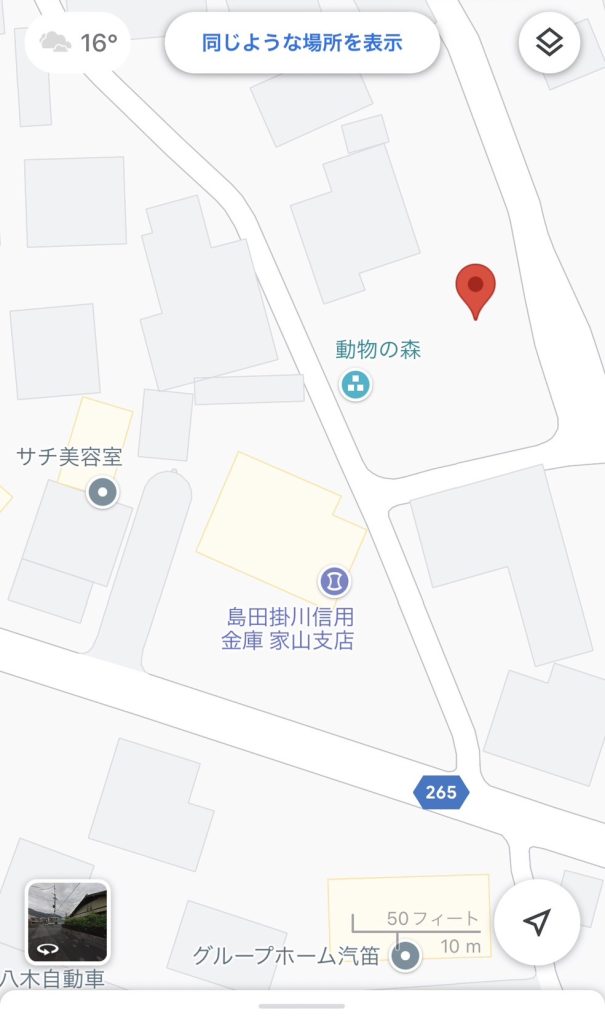Open the Street View thumbnail
The image size is (605, 1024).
[67, 921]
